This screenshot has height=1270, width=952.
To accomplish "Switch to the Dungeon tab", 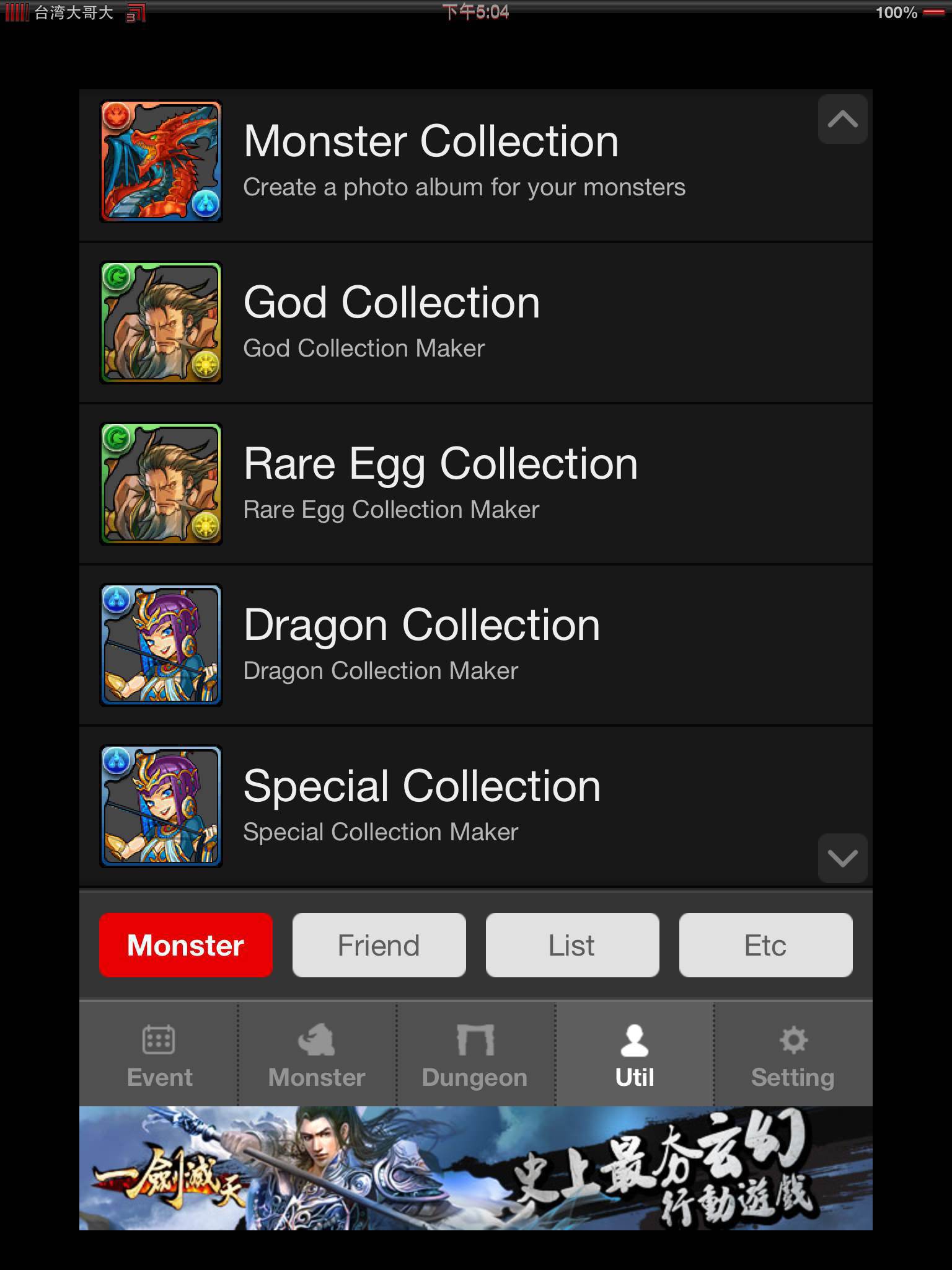I will (x=475, y=1055).
